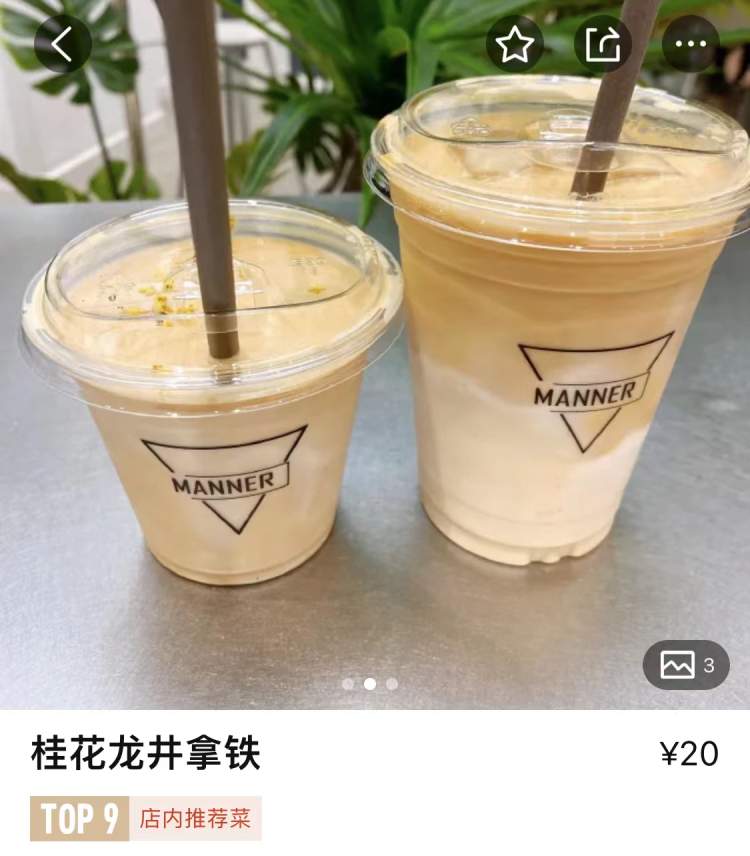Share this dish page
Screen dimensions: 750x856
pos(602,44)
